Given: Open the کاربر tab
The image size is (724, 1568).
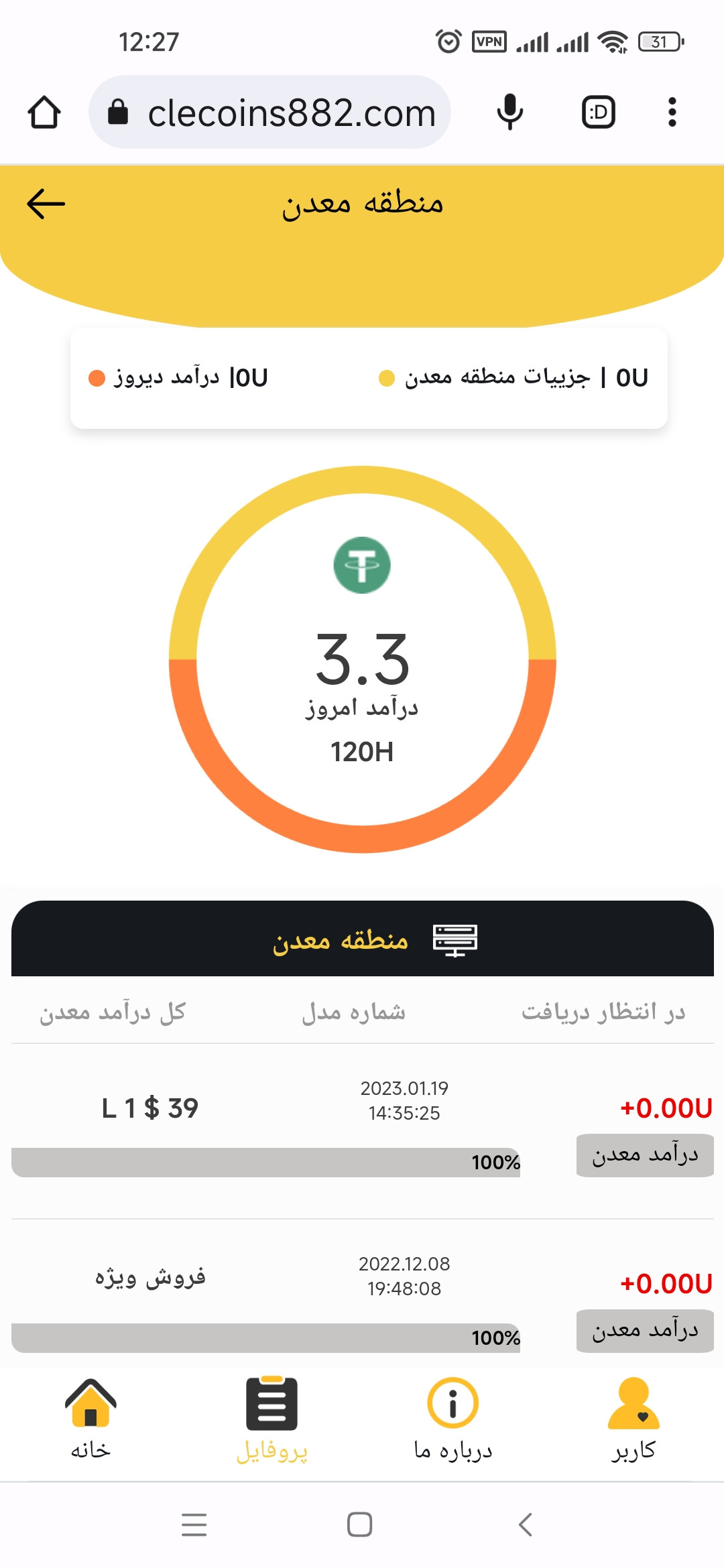Looking at the screenshot, I should (633, 1419).
